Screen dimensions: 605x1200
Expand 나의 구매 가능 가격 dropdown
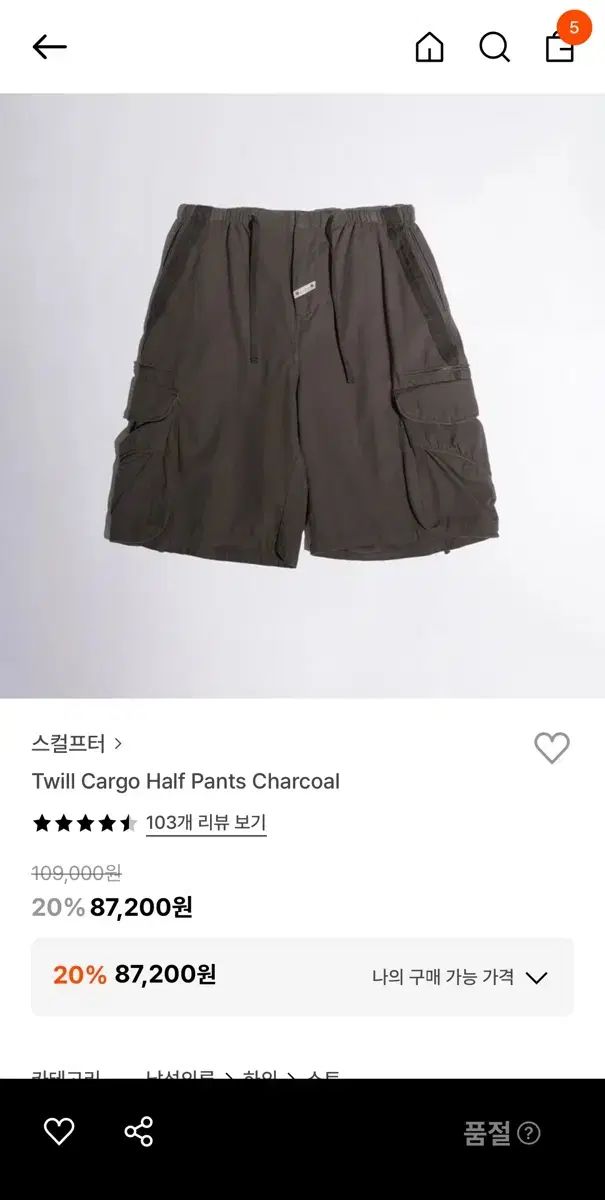pyautogui.click(x=460, y=977)
